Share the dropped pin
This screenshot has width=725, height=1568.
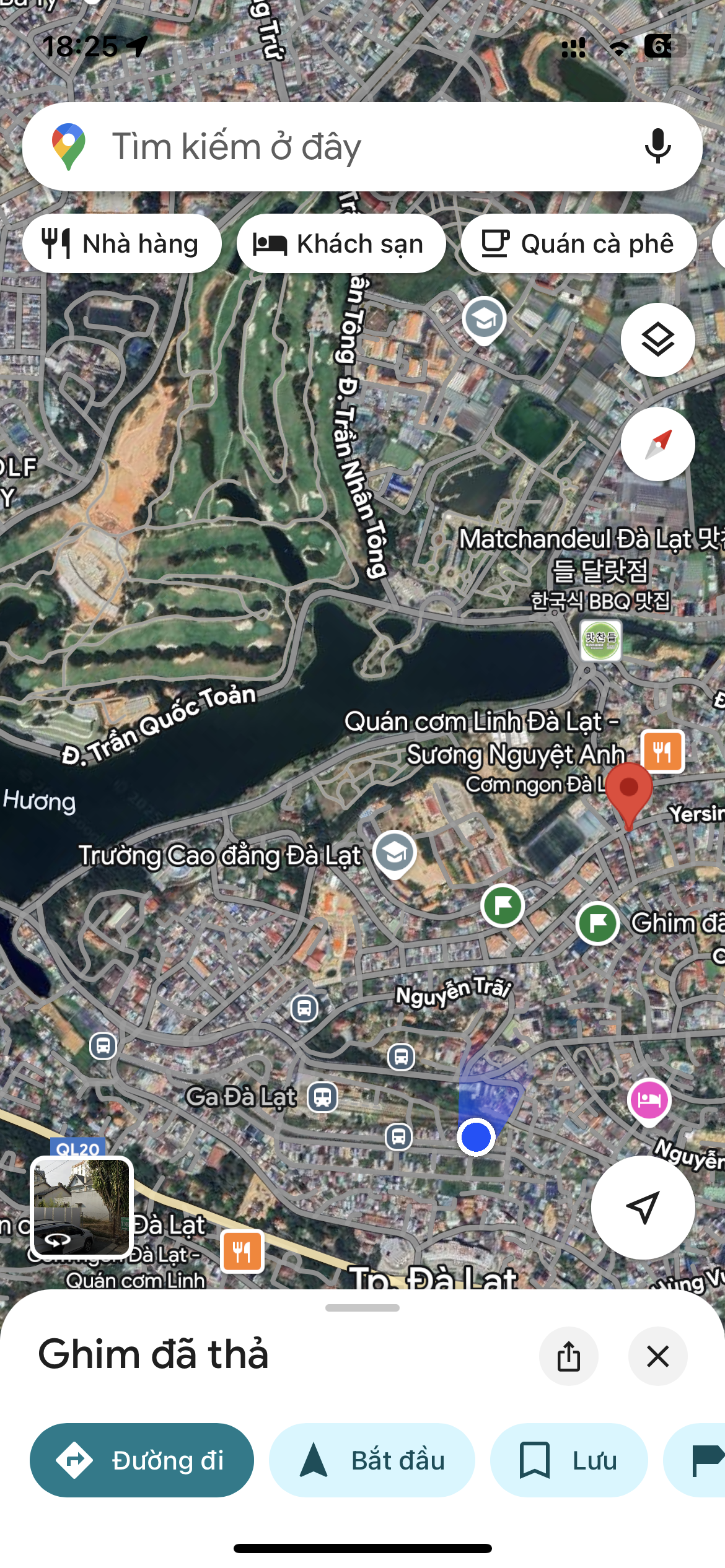(x=568, y=1356)
